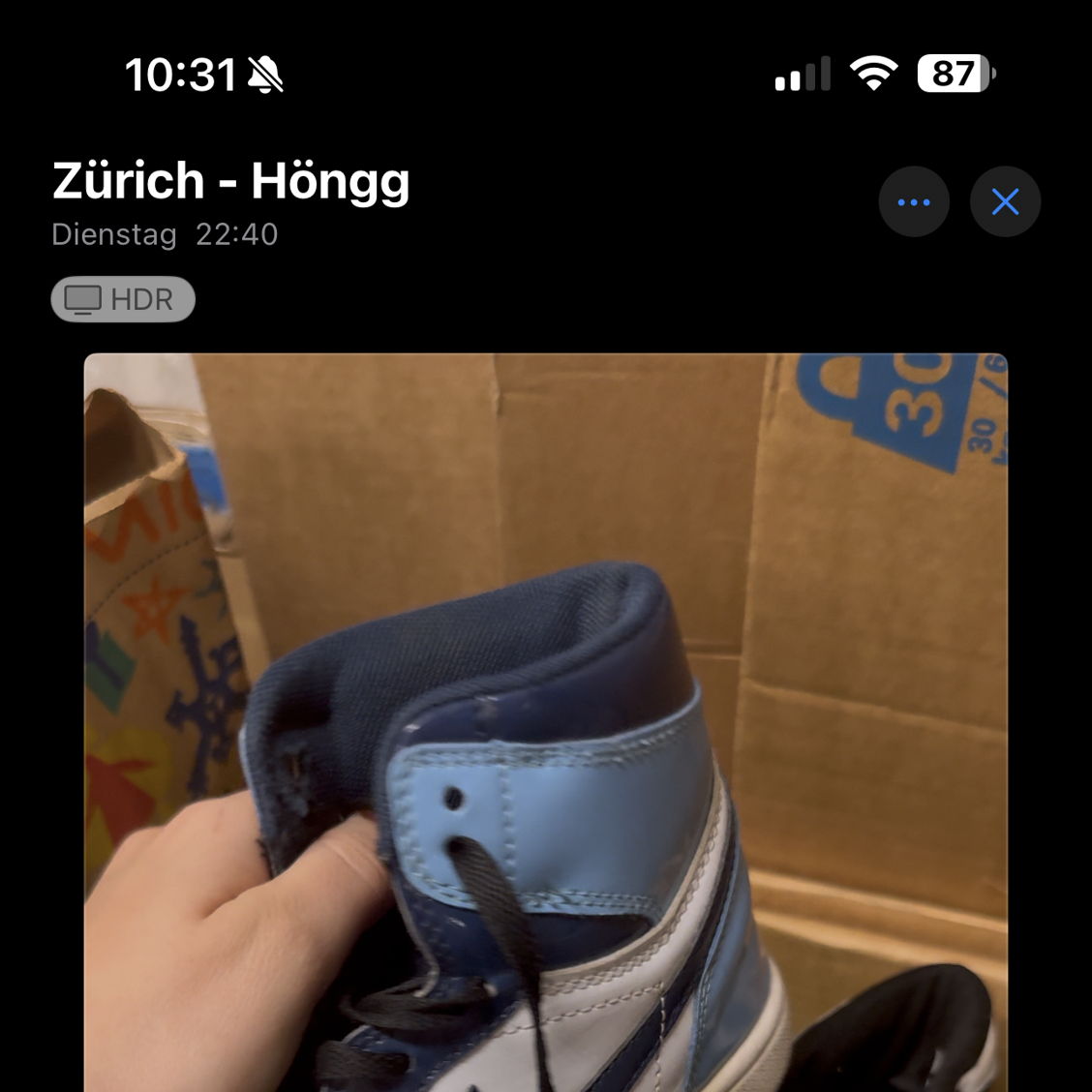
Task: Close the photo viewer
Action: [x=1005, y=202]
